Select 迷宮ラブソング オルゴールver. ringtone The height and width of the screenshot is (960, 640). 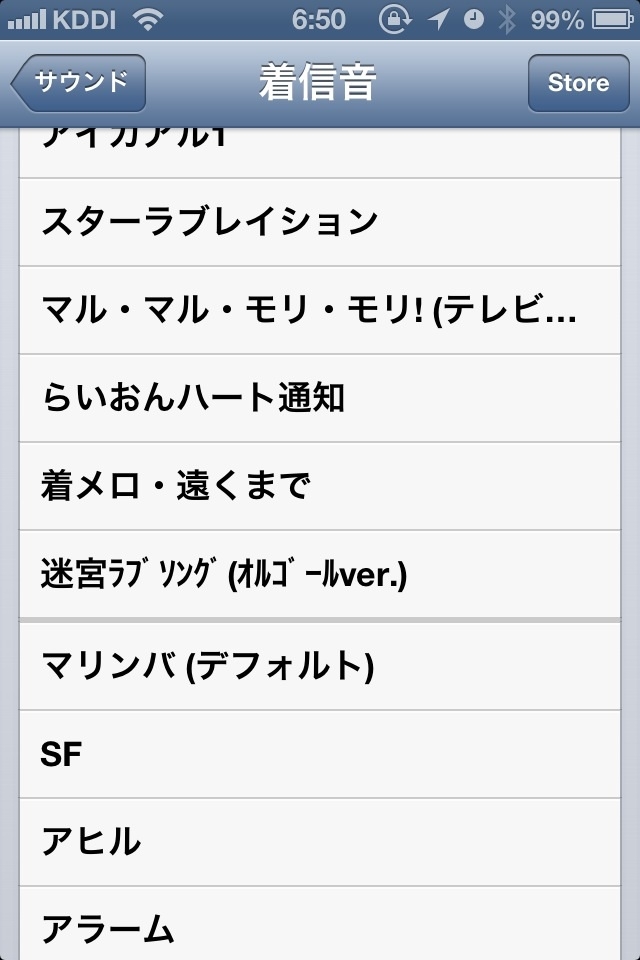click(x=320, y=575)
